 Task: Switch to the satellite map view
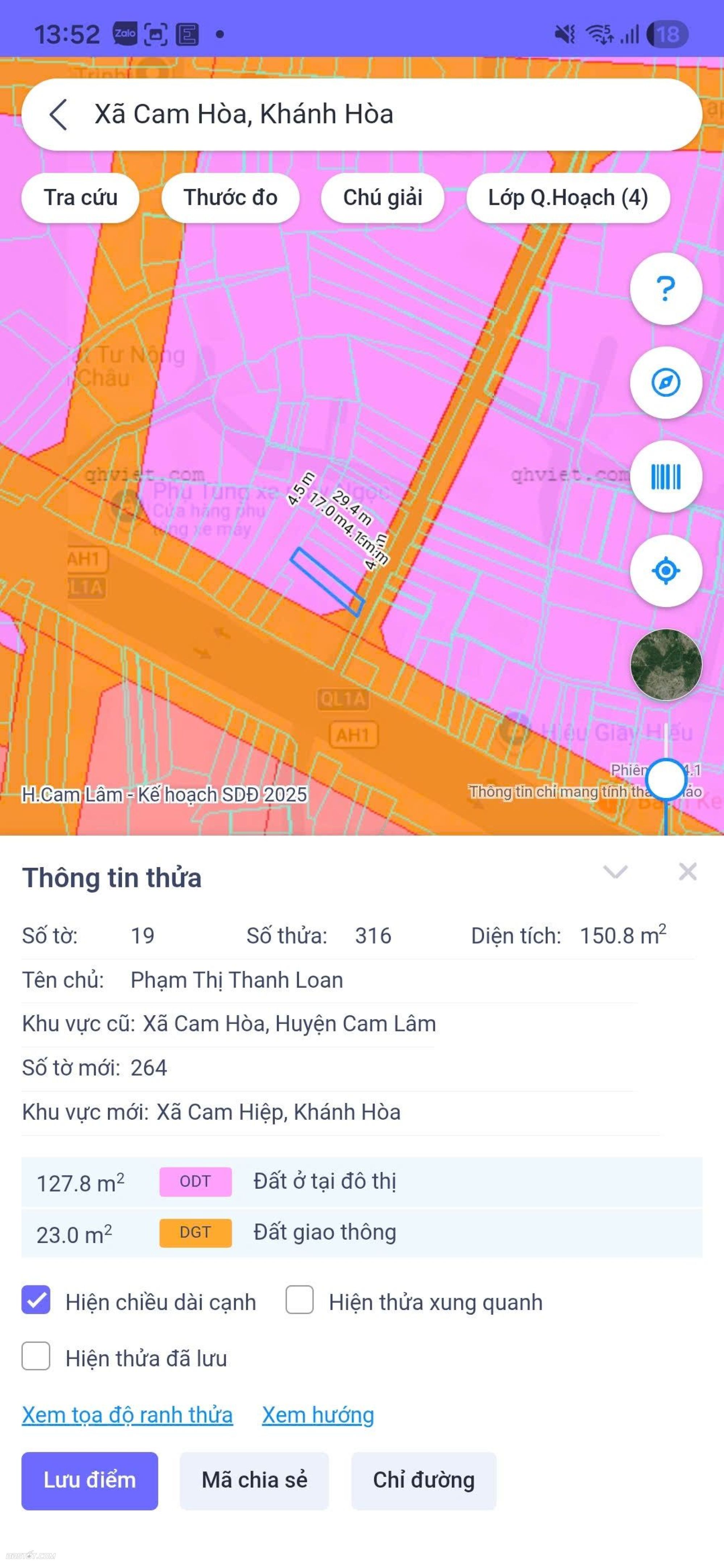point(666,665)
